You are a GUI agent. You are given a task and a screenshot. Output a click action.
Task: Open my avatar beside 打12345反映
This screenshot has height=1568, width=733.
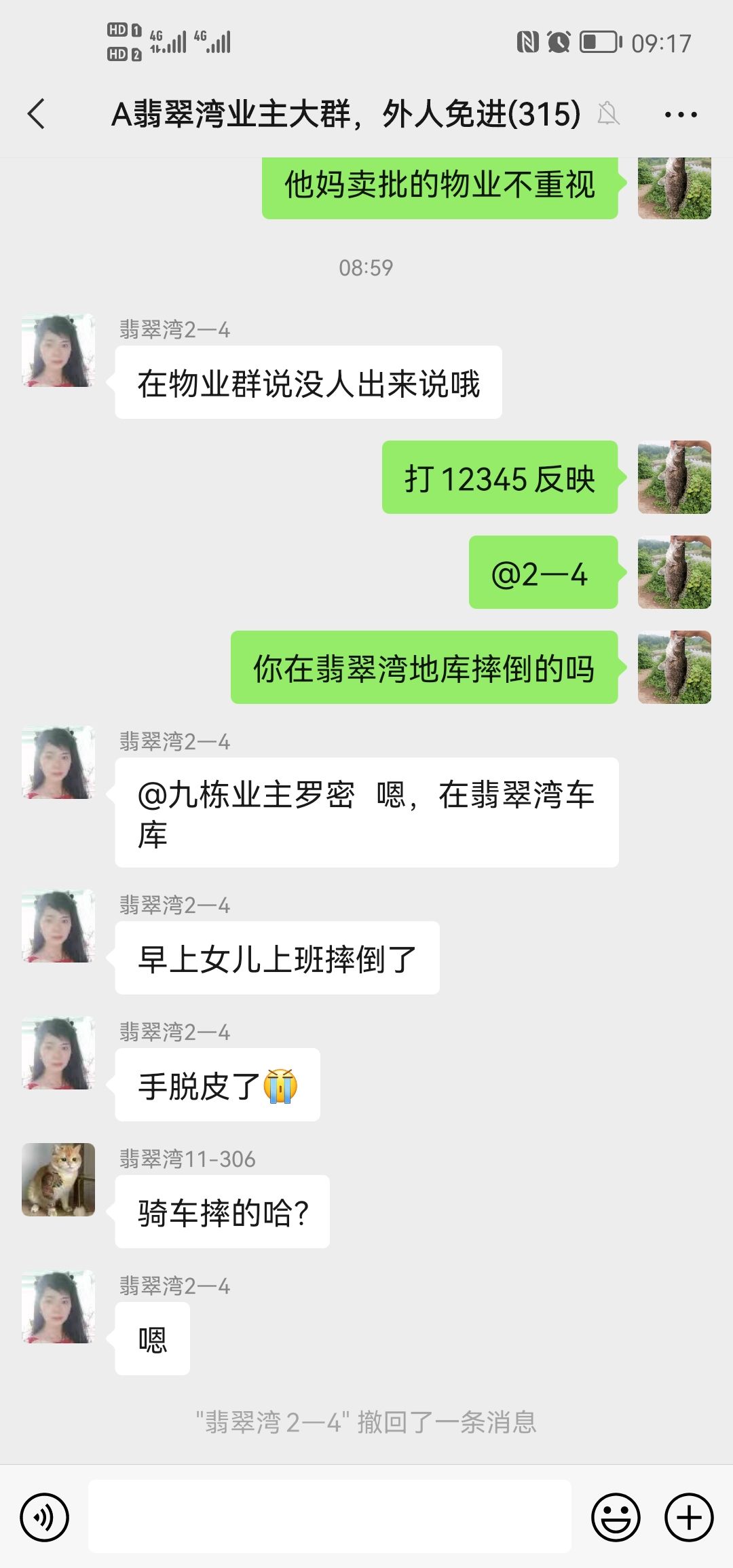point(674,477)
